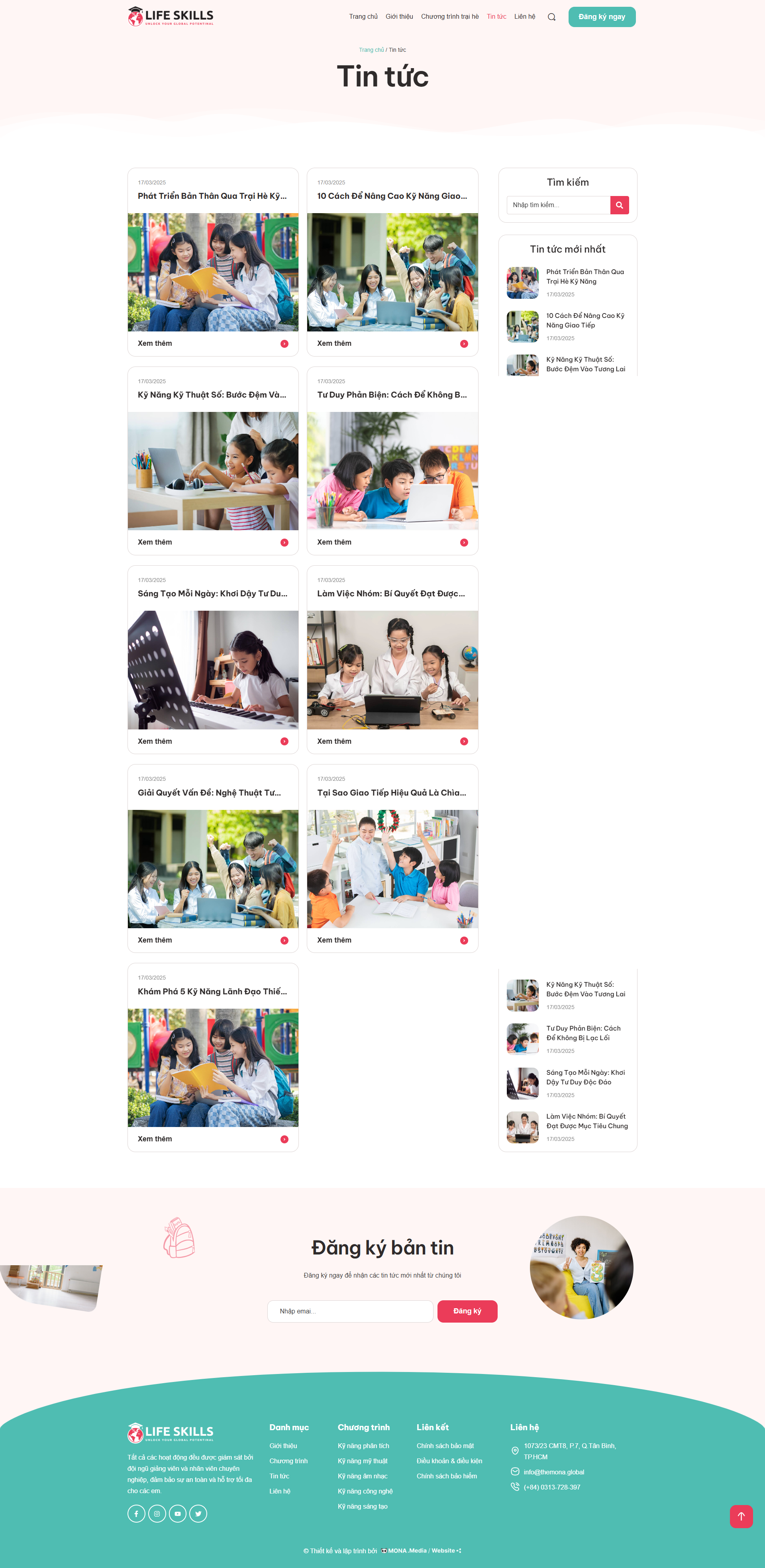765x1568 pixels.
Task: Tap Xem thêm under Tư Duy Phản Biện article
Action: 334,542
